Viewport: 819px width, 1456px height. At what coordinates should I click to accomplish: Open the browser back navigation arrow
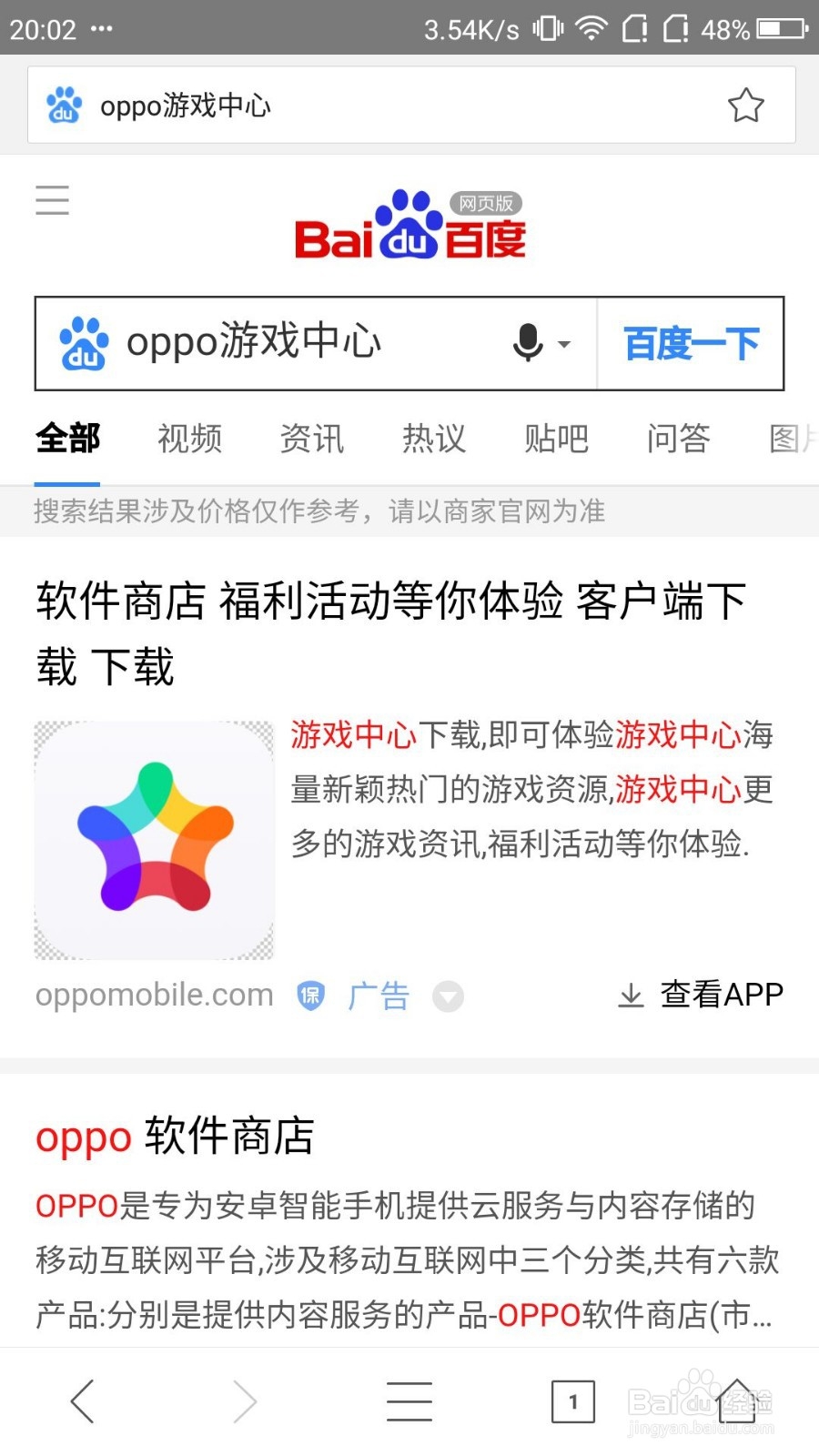tap(82, 1401)
